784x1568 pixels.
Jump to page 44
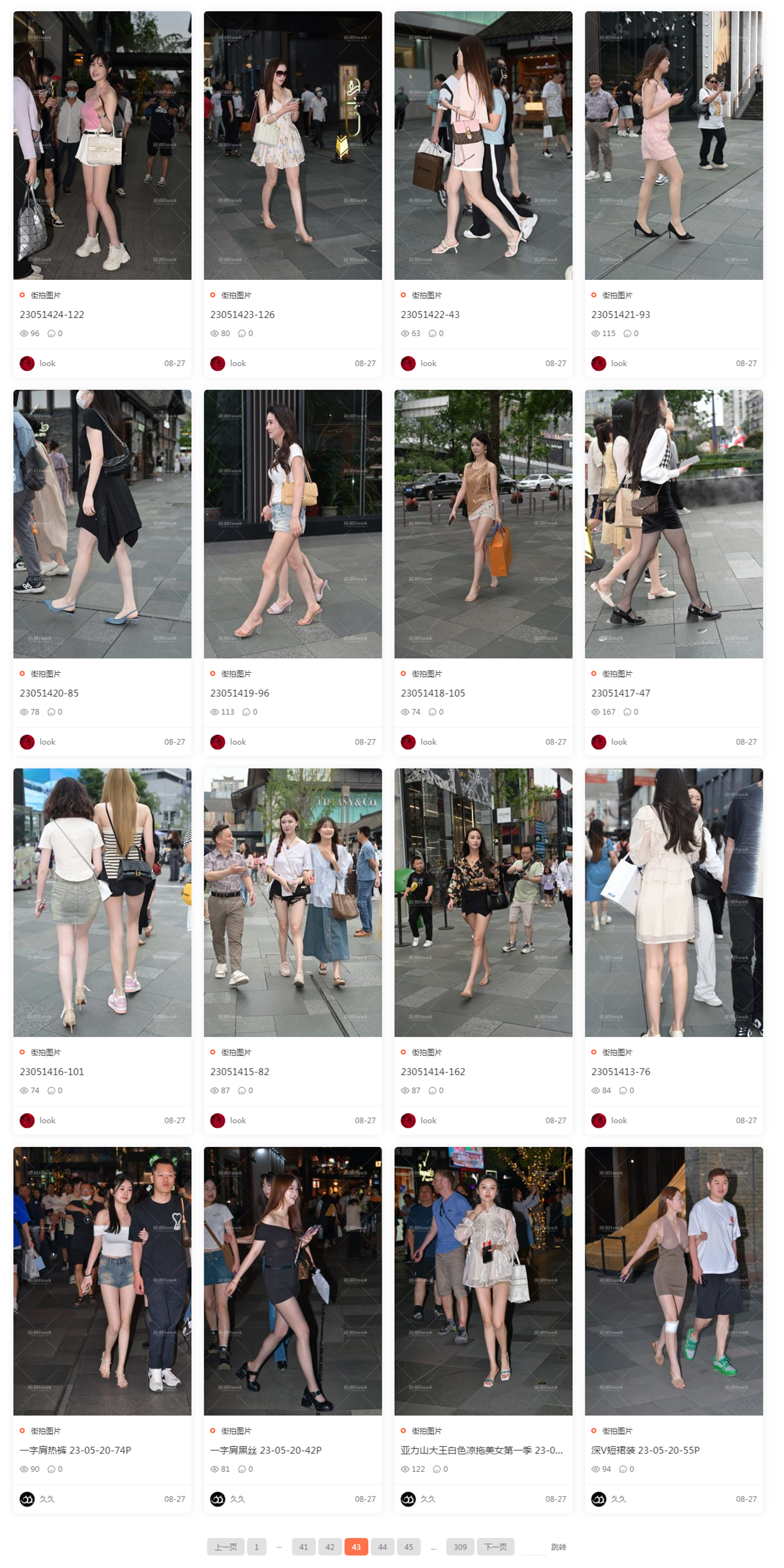pyautogui.click(x=382, y=1547)
